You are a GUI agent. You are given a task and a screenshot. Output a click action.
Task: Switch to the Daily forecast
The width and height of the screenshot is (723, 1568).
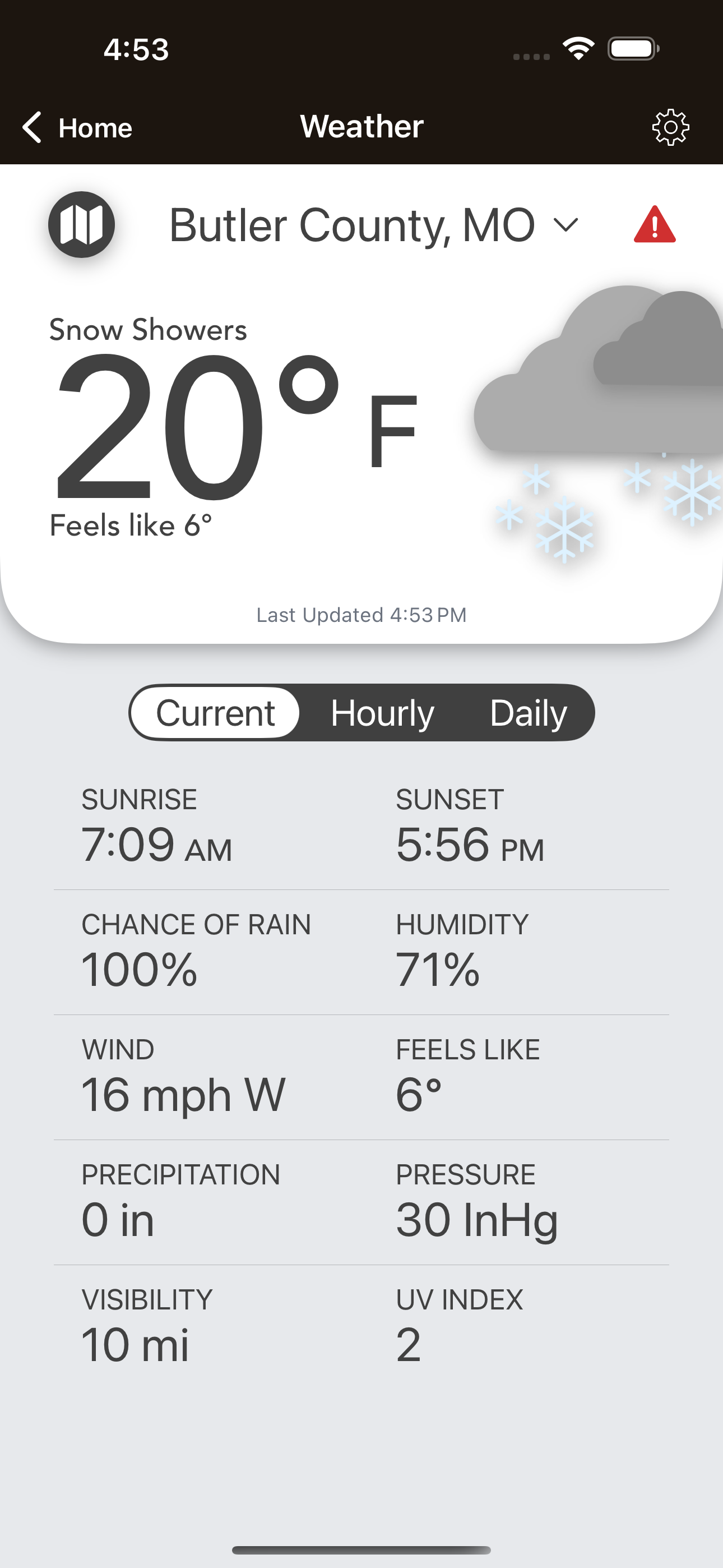point(529,713)
